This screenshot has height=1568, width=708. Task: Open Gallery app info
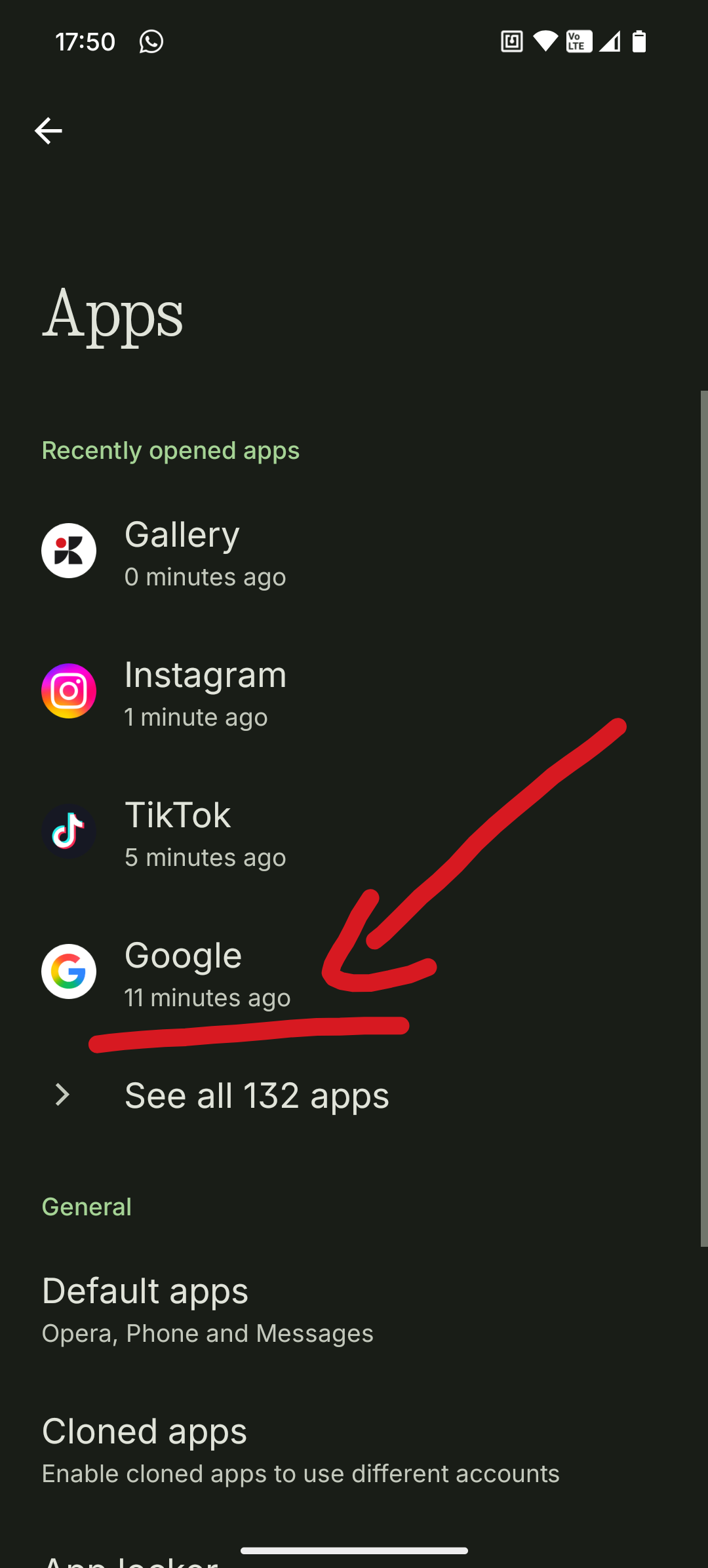tap(182, 552)
